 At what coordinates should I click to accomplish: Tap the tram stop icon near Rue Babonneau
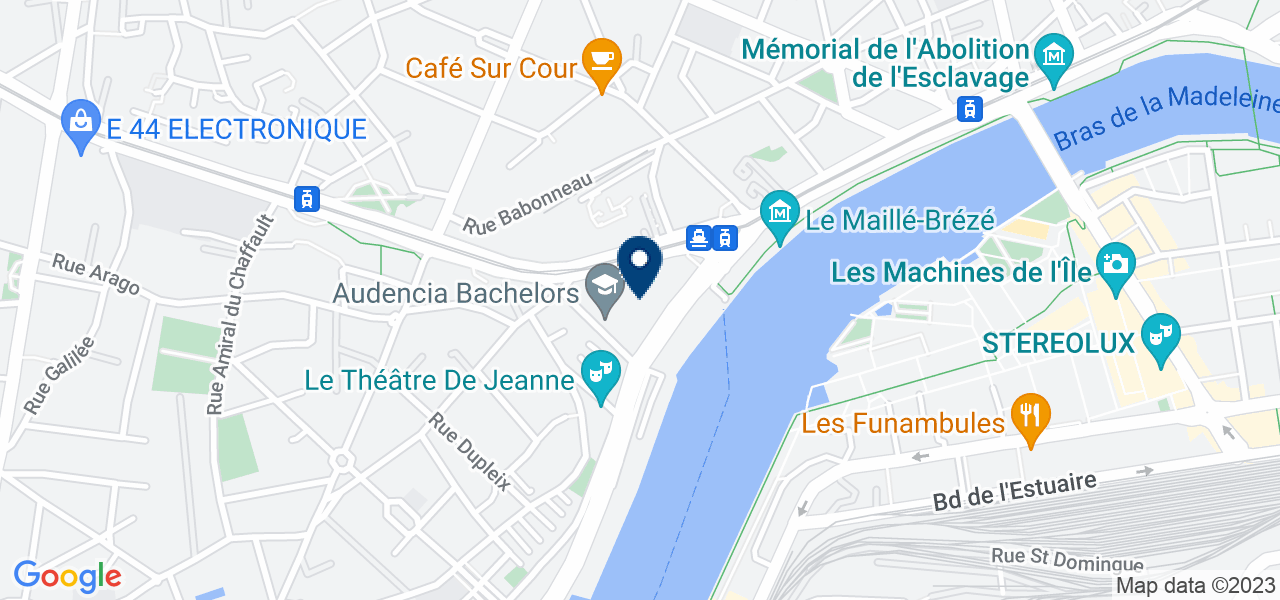point(307,199)
